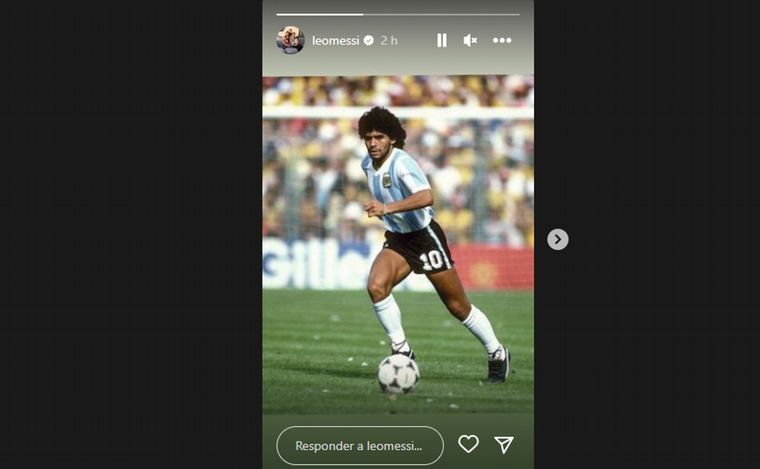Share the story via paper plane icon
Image resolution: width=760 pixels, height=469 pixels.
504,444
